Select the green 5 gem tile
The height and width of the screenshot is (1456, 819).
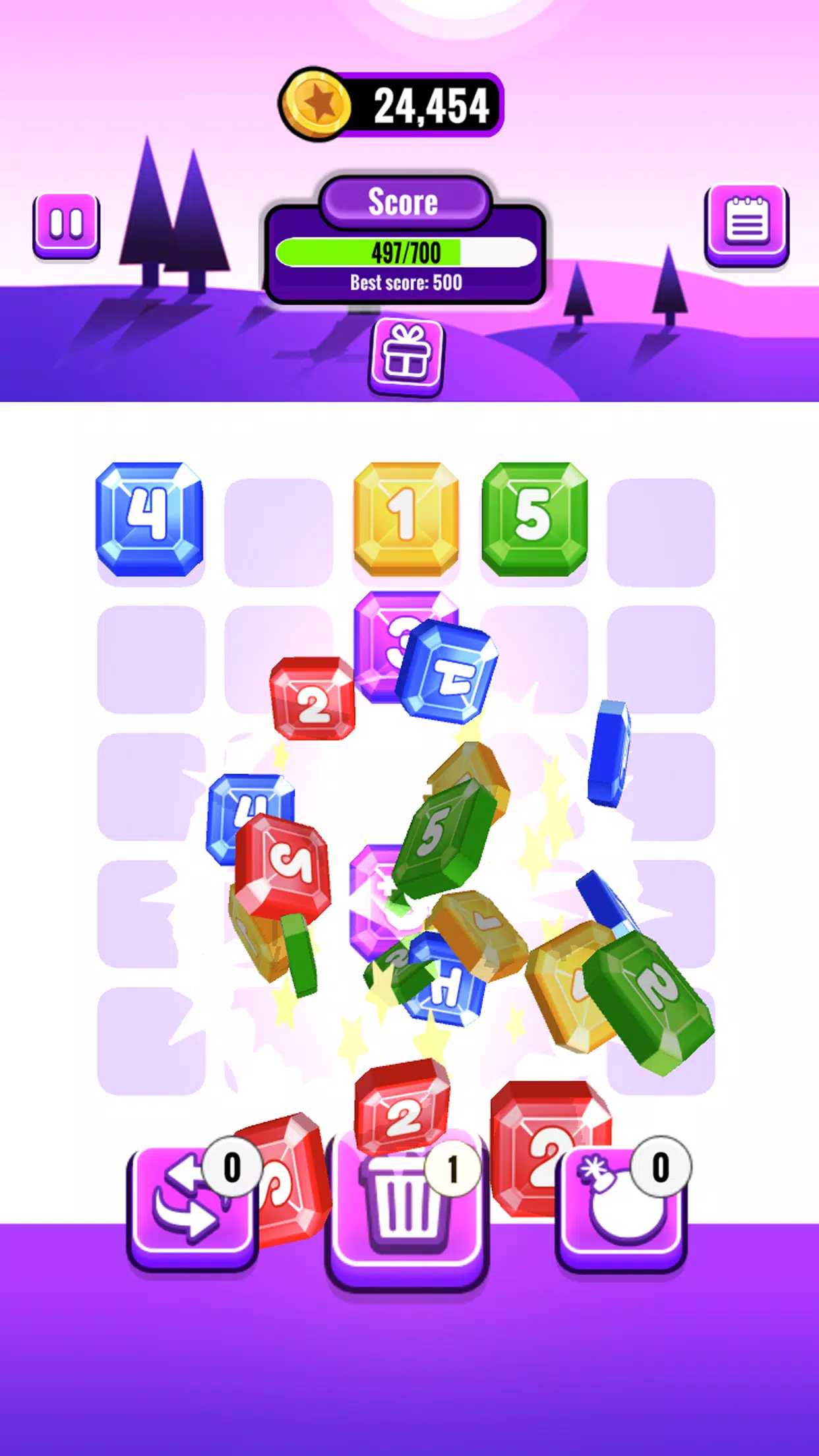pos(534,519)
